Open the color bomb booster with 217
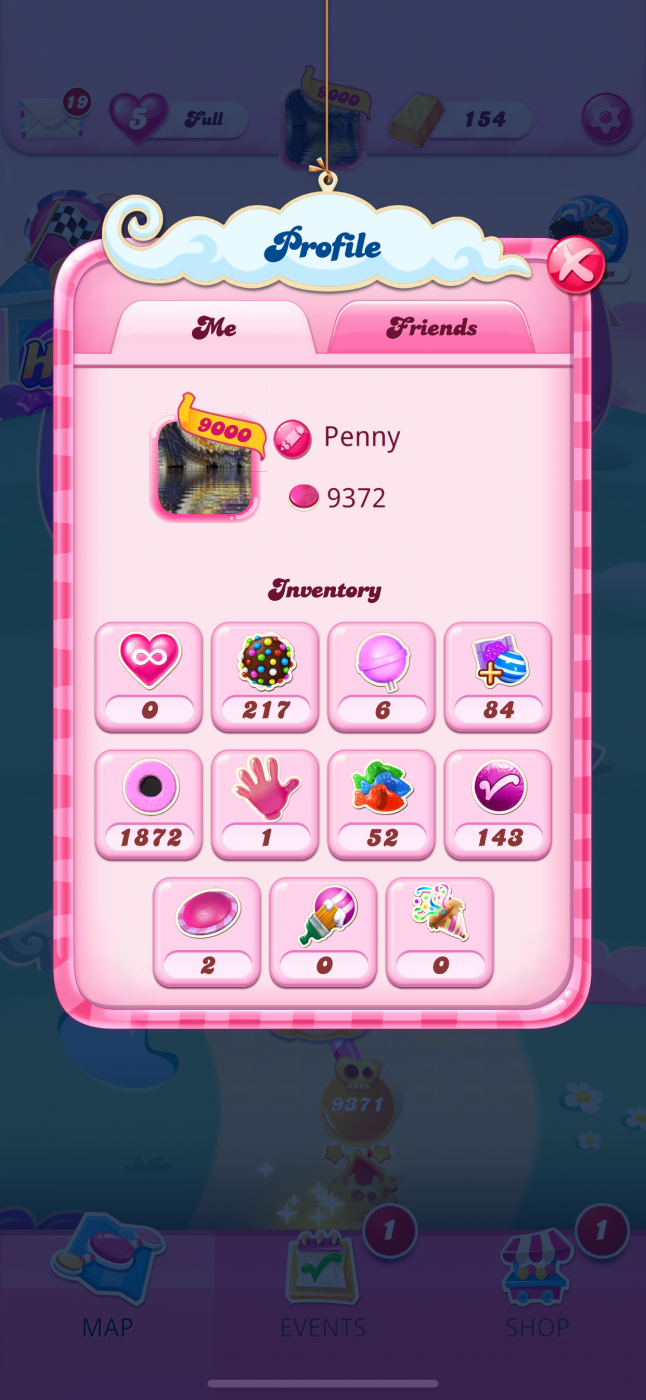This screenshot has width=646, height=1400. coord(266,676)
